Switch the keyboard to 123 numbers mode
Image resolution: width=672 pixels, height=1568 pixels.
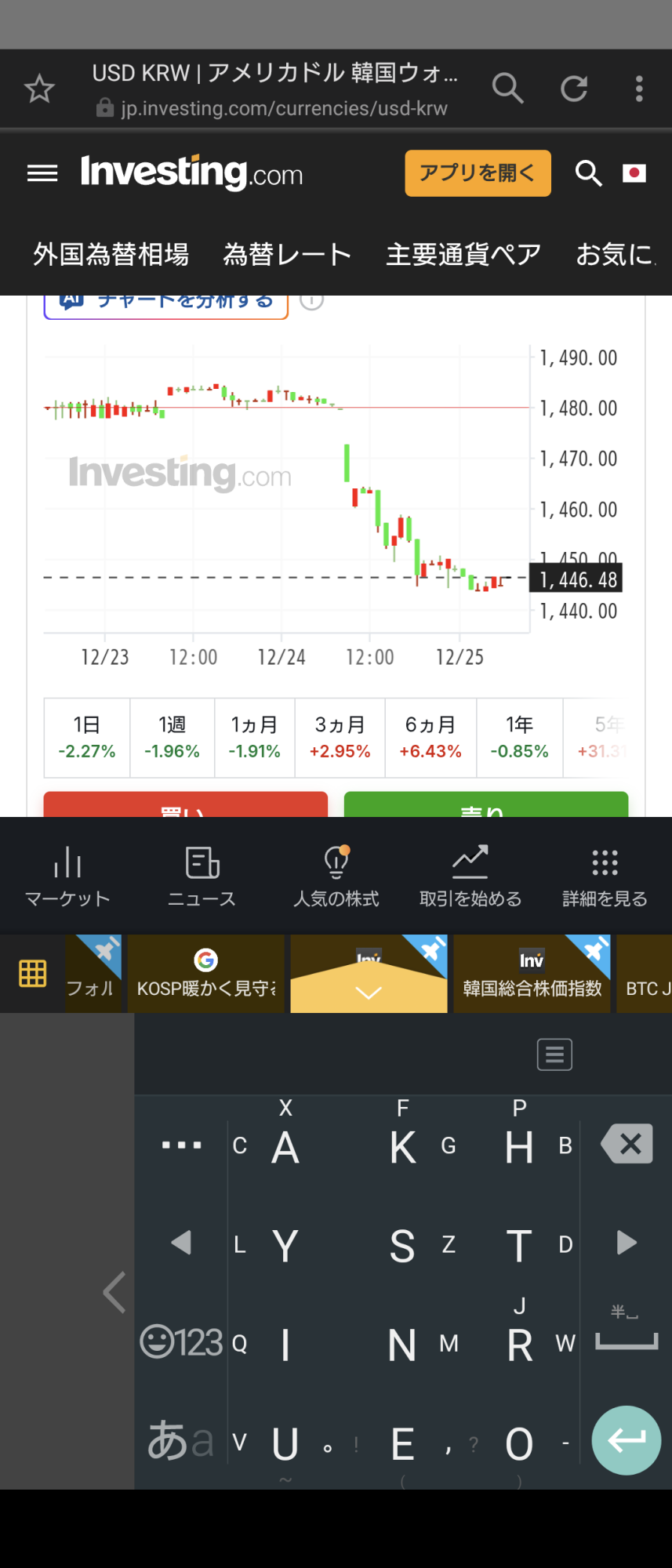tap(183, 1342)
